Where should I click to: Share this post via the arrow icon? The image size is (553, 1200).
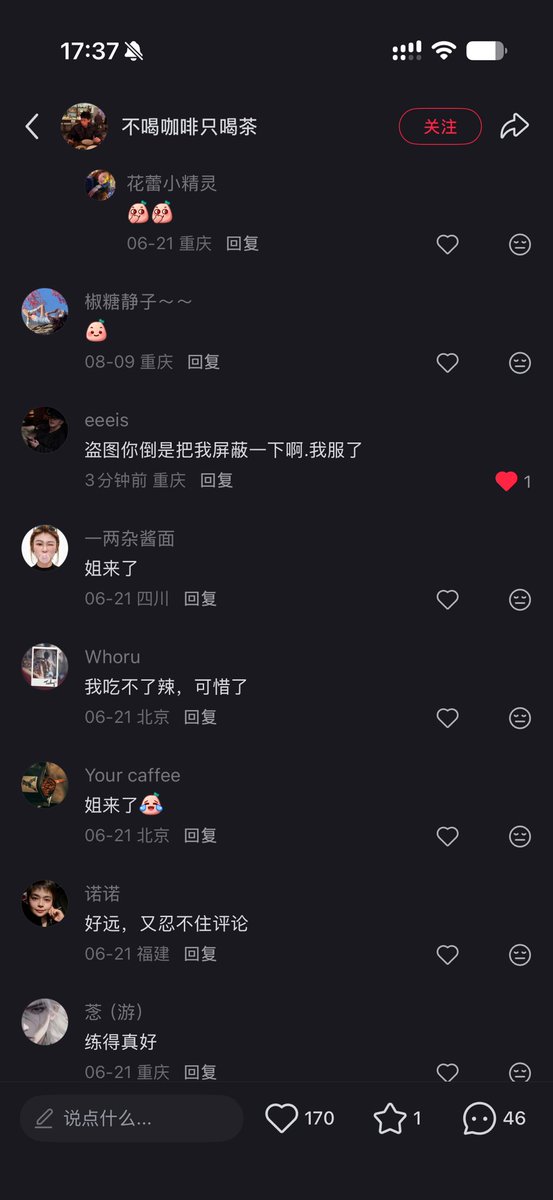coord(514,126)
